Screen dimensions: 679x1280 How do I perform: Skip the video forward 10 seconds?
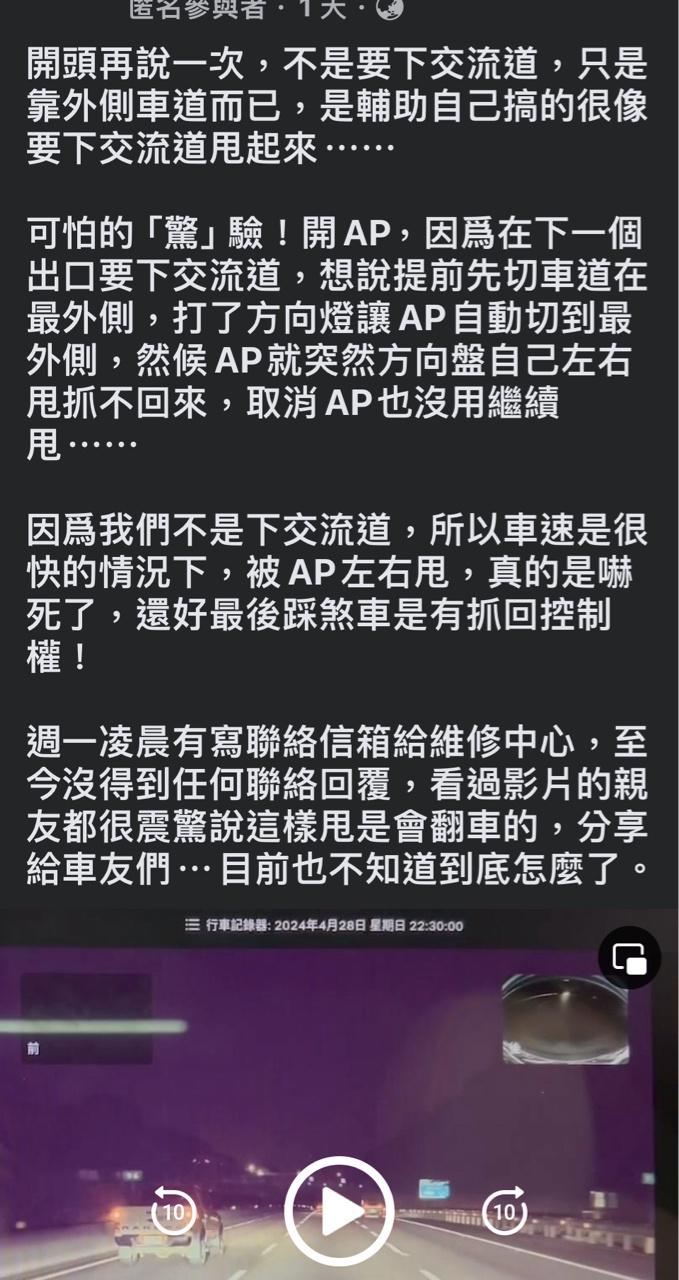pos(505,1211)
